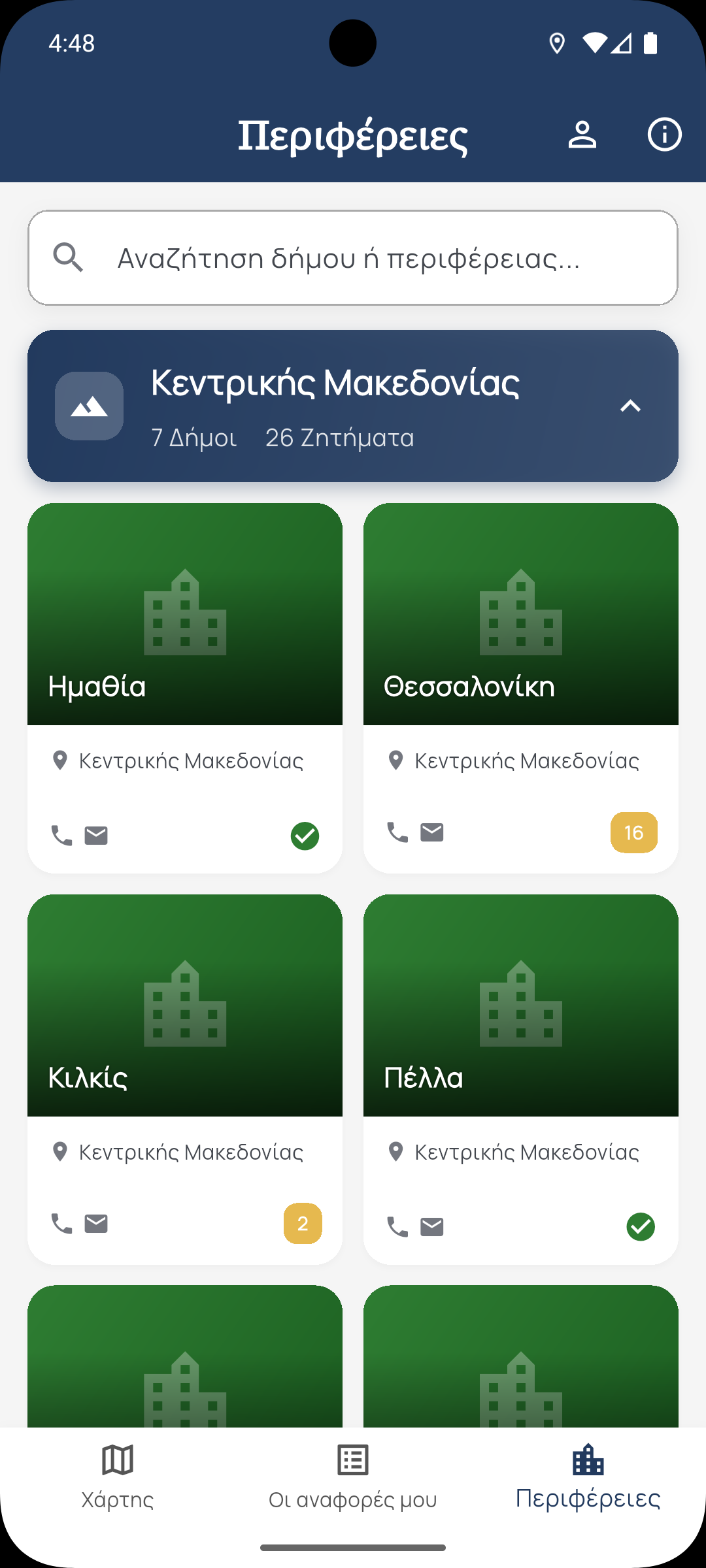Call the Ημαθία municipality by phone icon
This screenshot has width=706, height=1568.
(62, 836)
